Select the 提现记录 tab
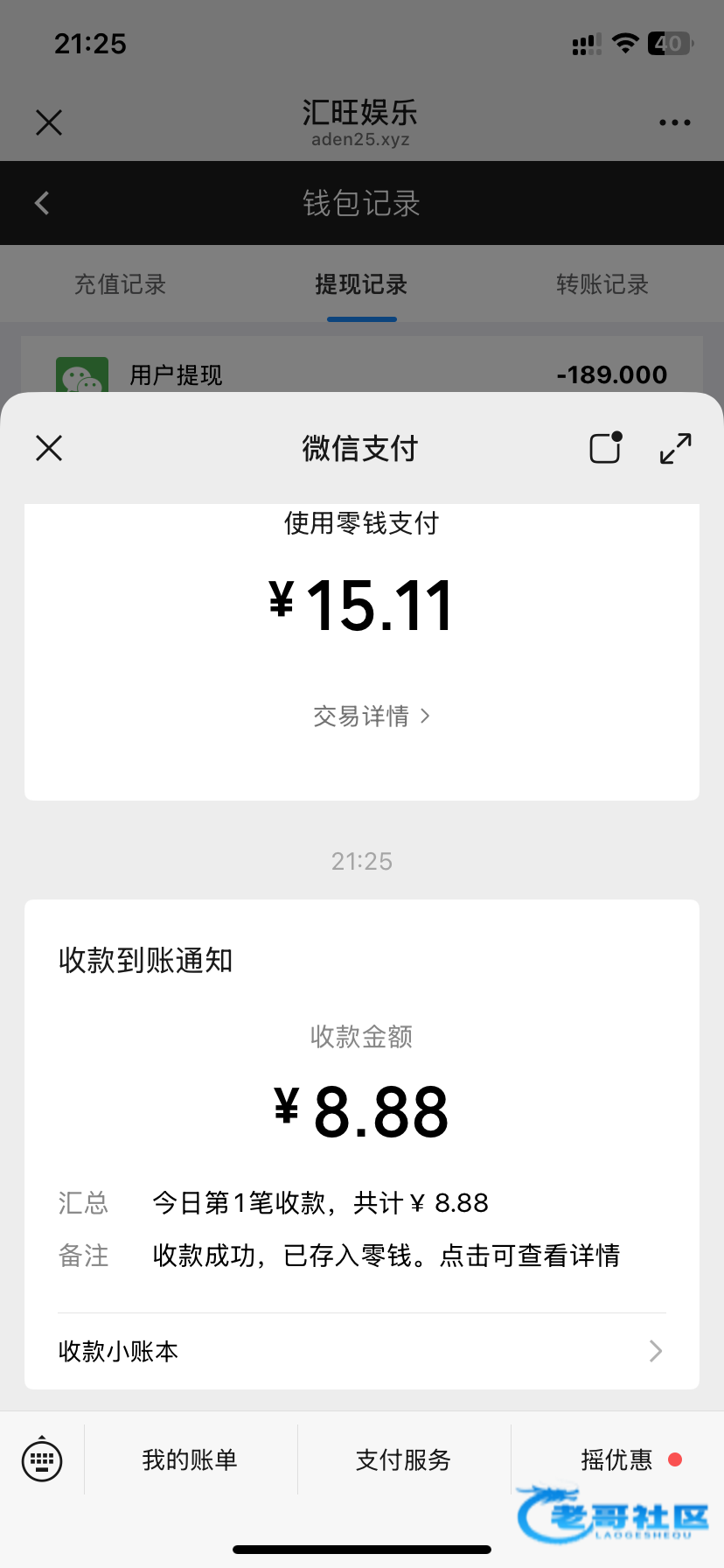 361,284
